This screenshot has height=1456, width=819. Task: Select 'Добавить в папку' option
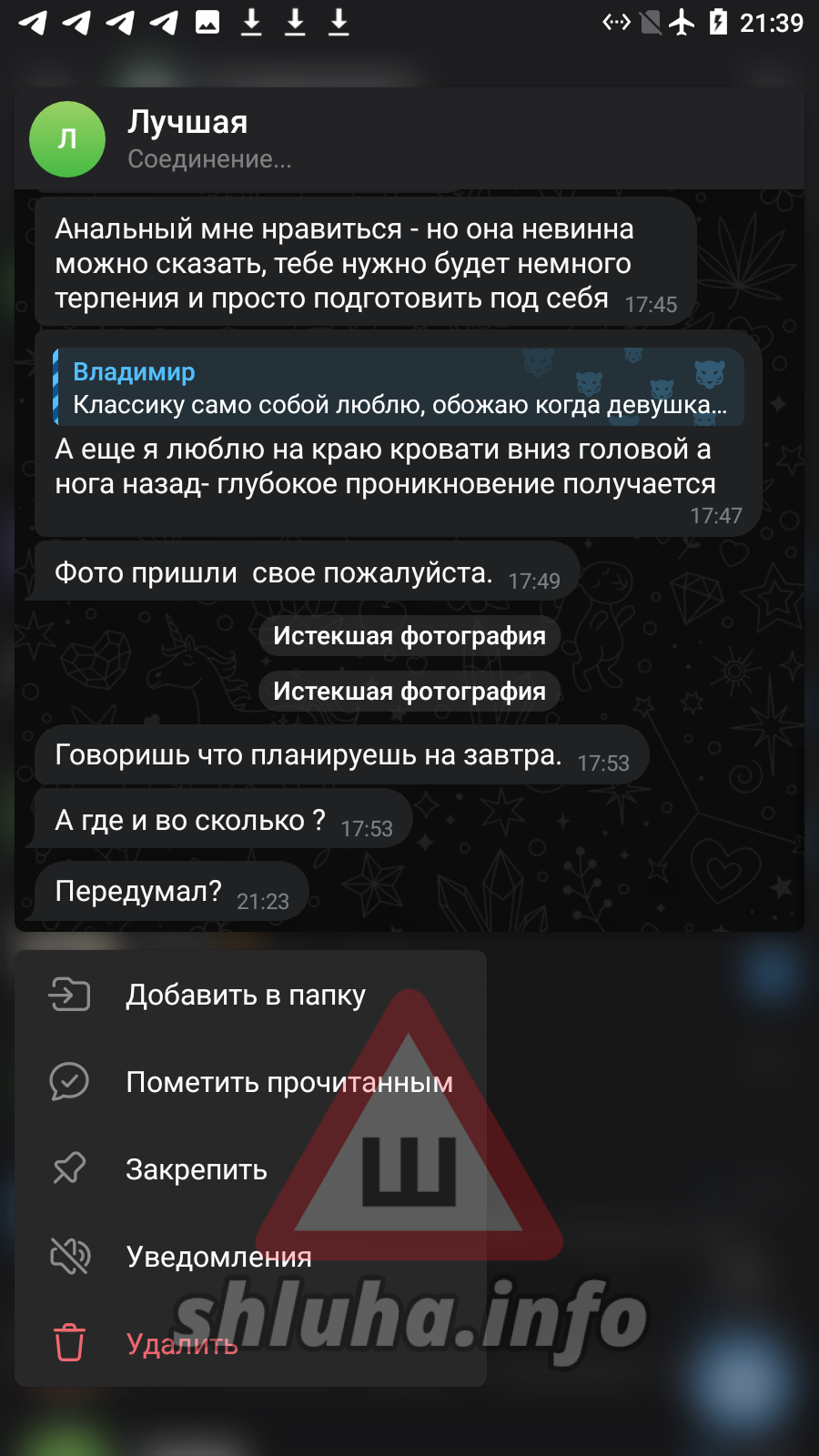[246, 995]
